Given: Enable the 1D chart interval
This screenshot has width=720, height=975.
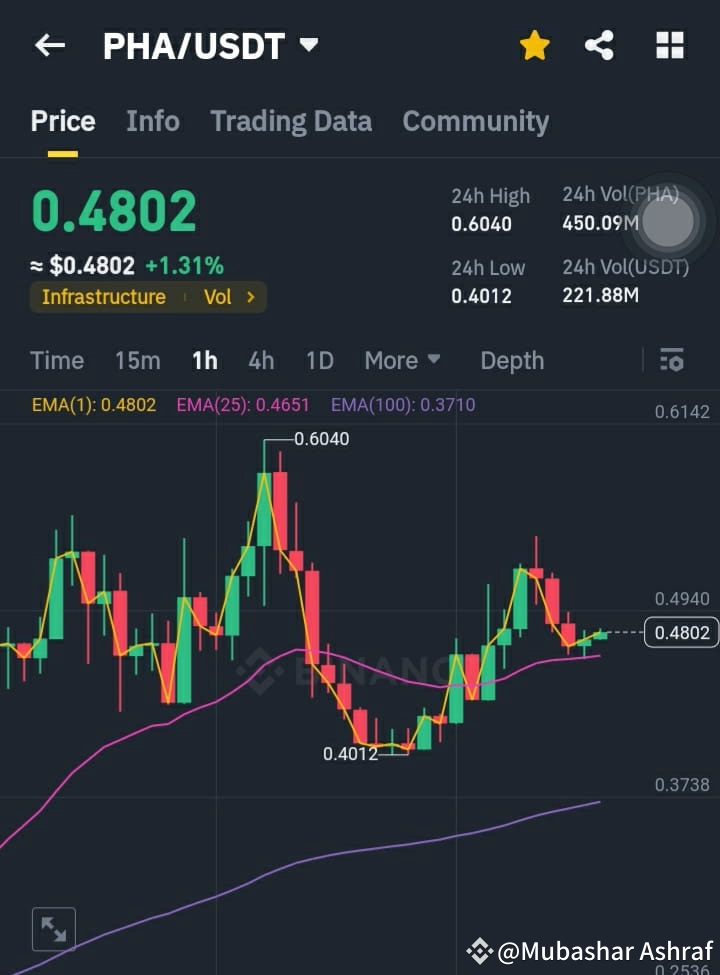Looking at the screenshot, I should click(319, 360).
